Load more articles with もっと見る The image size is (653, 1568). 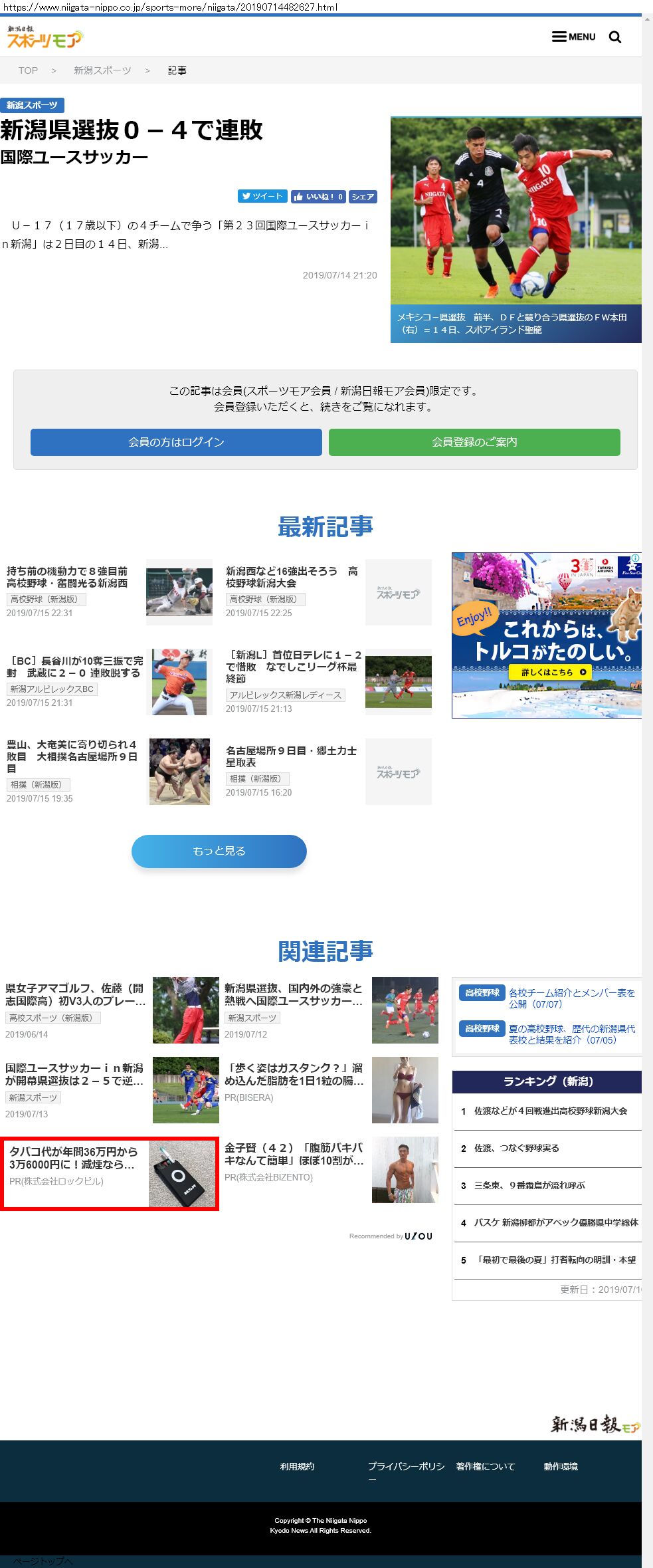coord(219,851)
